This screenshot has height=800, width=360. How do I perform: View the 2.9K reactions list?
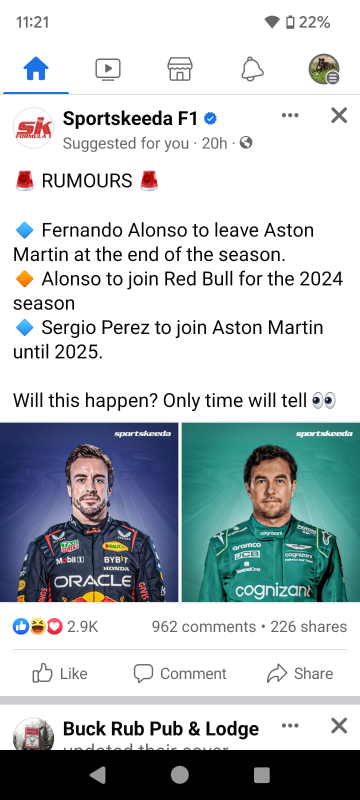56,627
